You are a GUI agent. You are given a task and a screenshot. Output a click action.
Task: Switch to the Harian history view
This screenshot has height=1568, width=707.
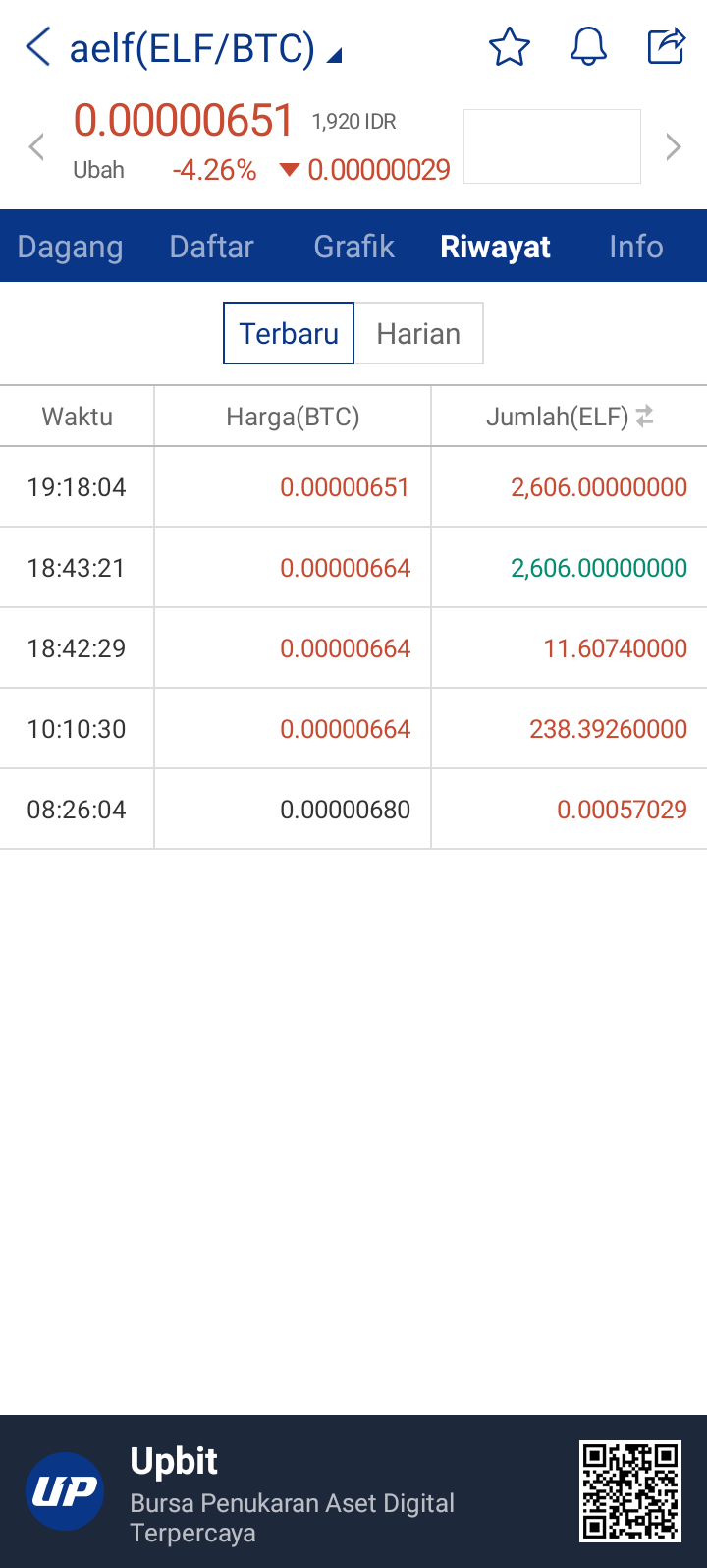tap(418, 333)
